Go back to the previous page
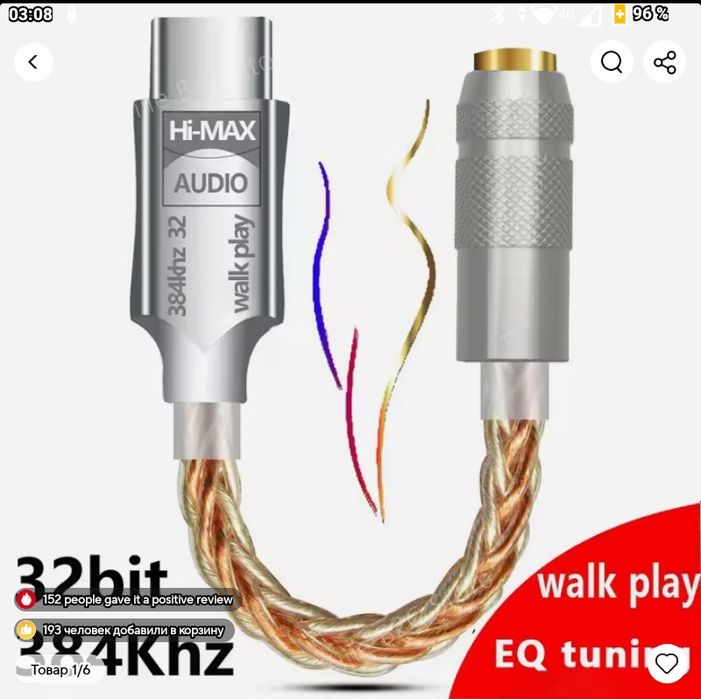The image size is (701, 699). coord(33,62)
